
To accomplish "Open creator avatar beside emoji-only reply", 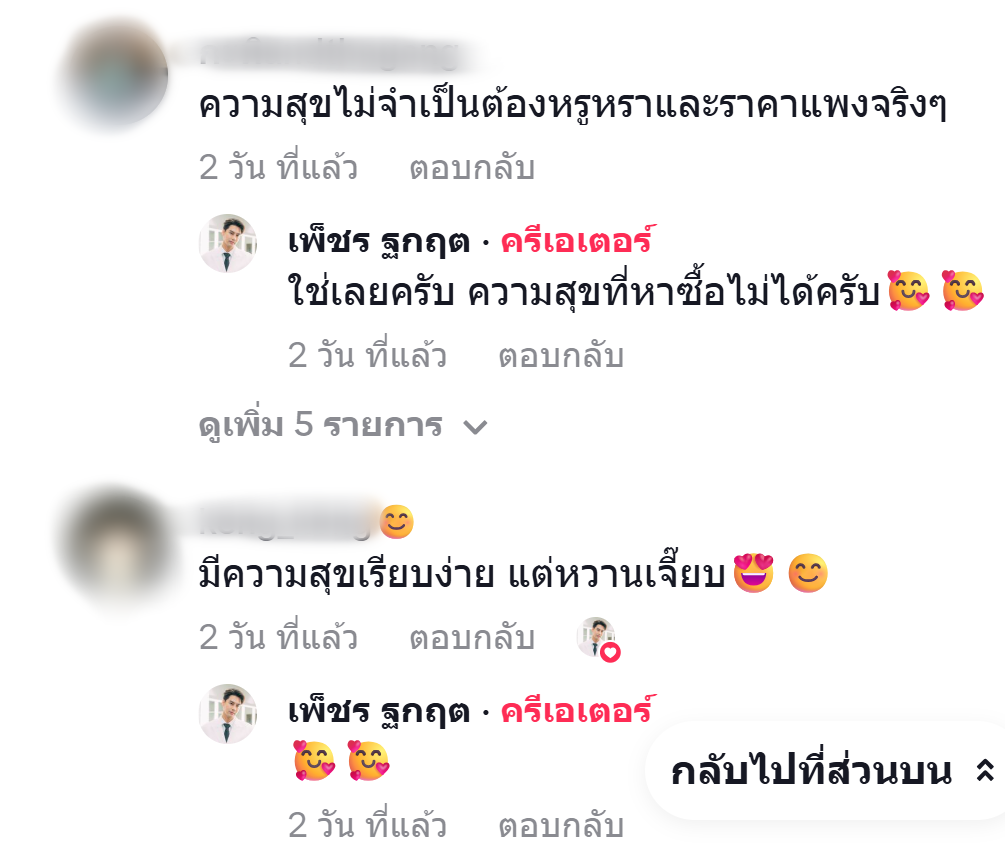I will click(228, 714).
